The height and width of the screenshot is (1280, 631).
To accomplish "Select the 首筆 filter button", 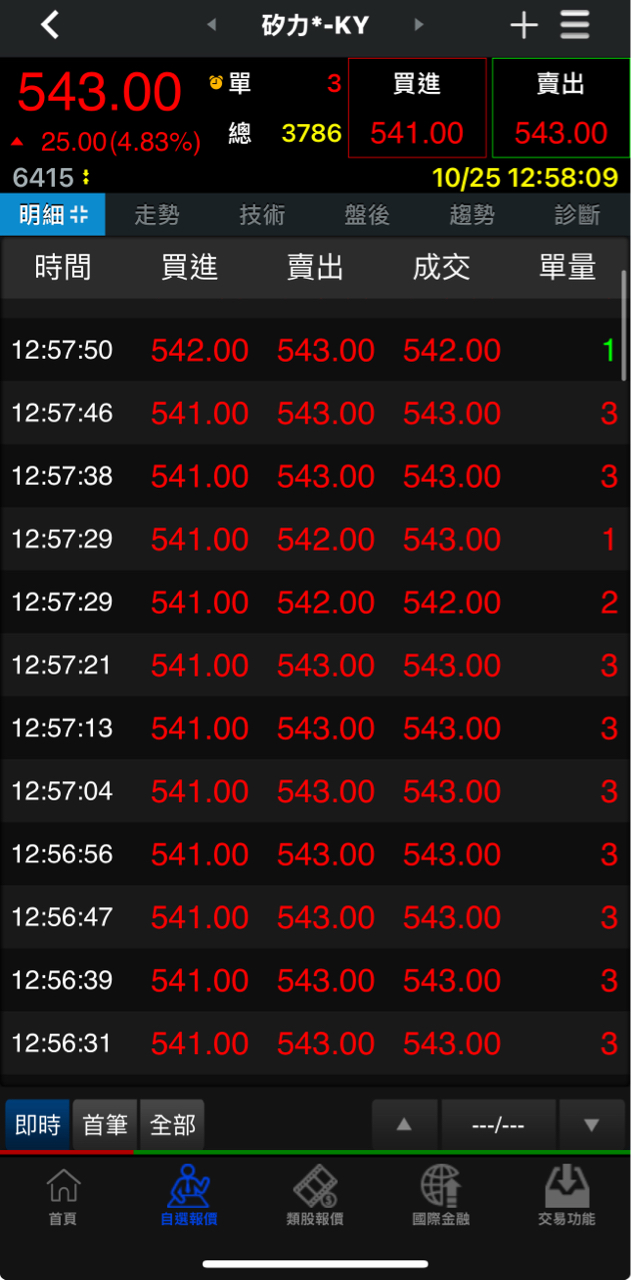I will click(105, 1125).
